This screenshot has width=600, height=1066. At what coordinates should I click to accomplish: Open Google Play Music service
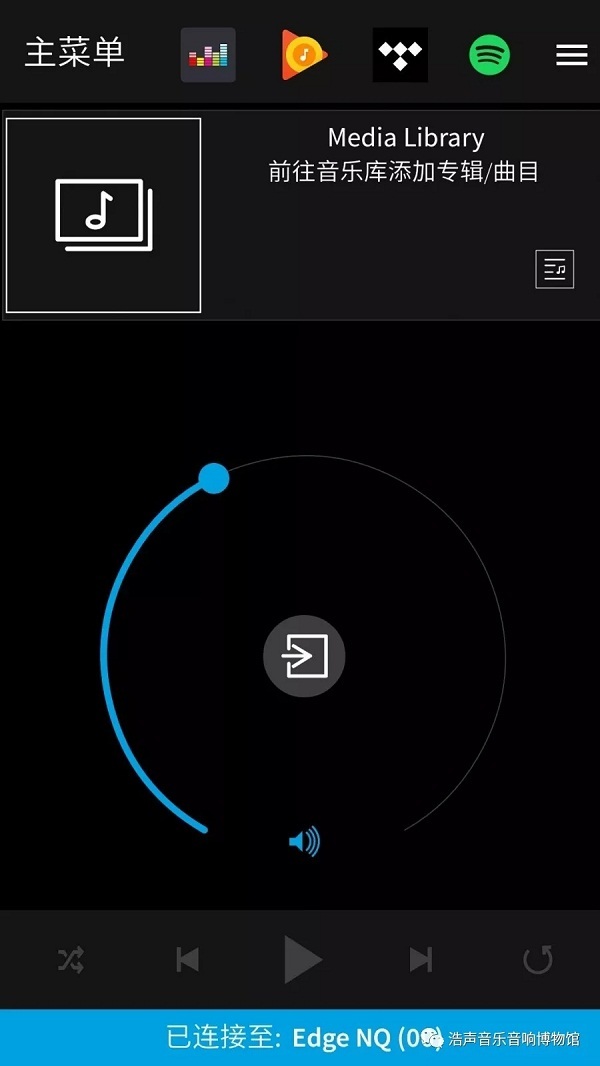[x=304, y=55]
